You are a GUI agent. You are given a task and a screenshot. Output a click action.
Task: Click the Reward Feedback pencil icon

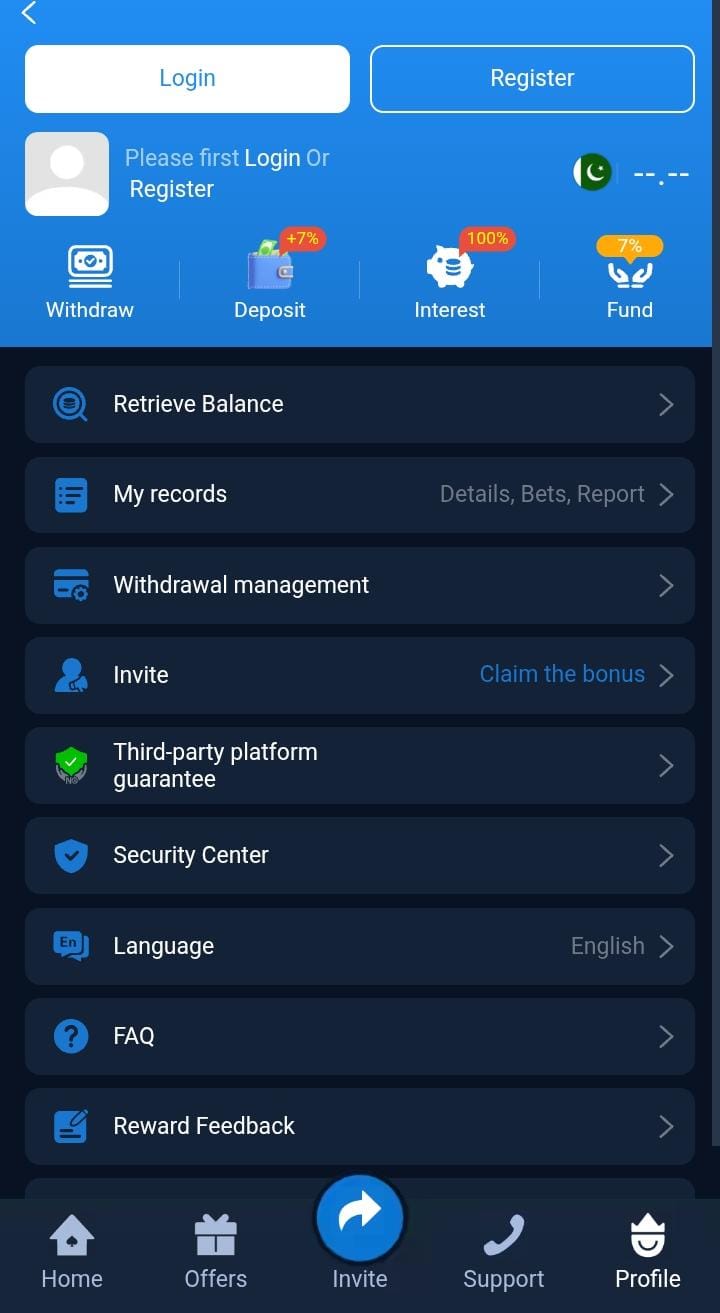(x=70, y=1126)
